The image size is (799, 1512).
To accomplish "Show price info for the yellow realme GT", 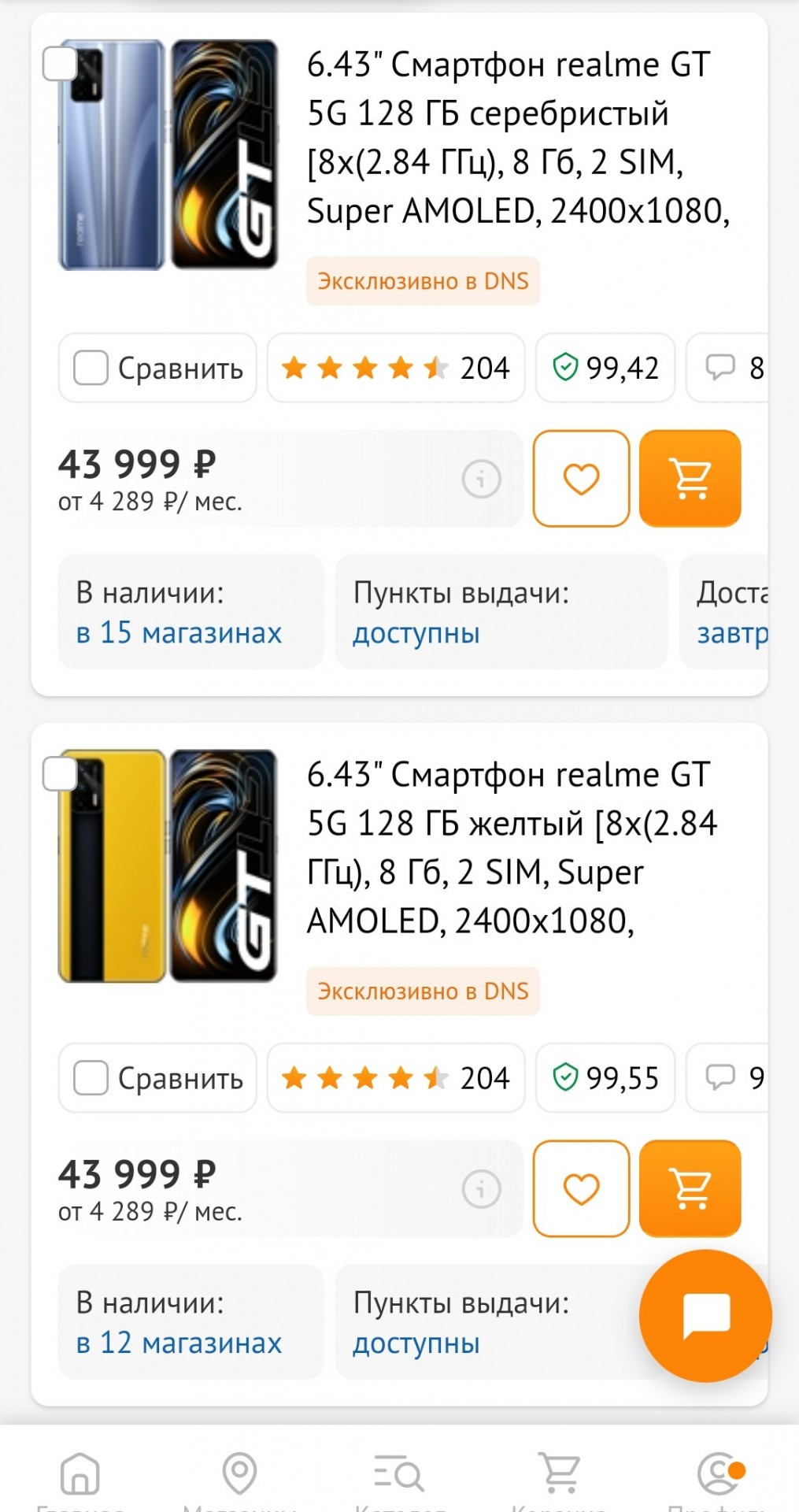I will (x=481, y=1188).
